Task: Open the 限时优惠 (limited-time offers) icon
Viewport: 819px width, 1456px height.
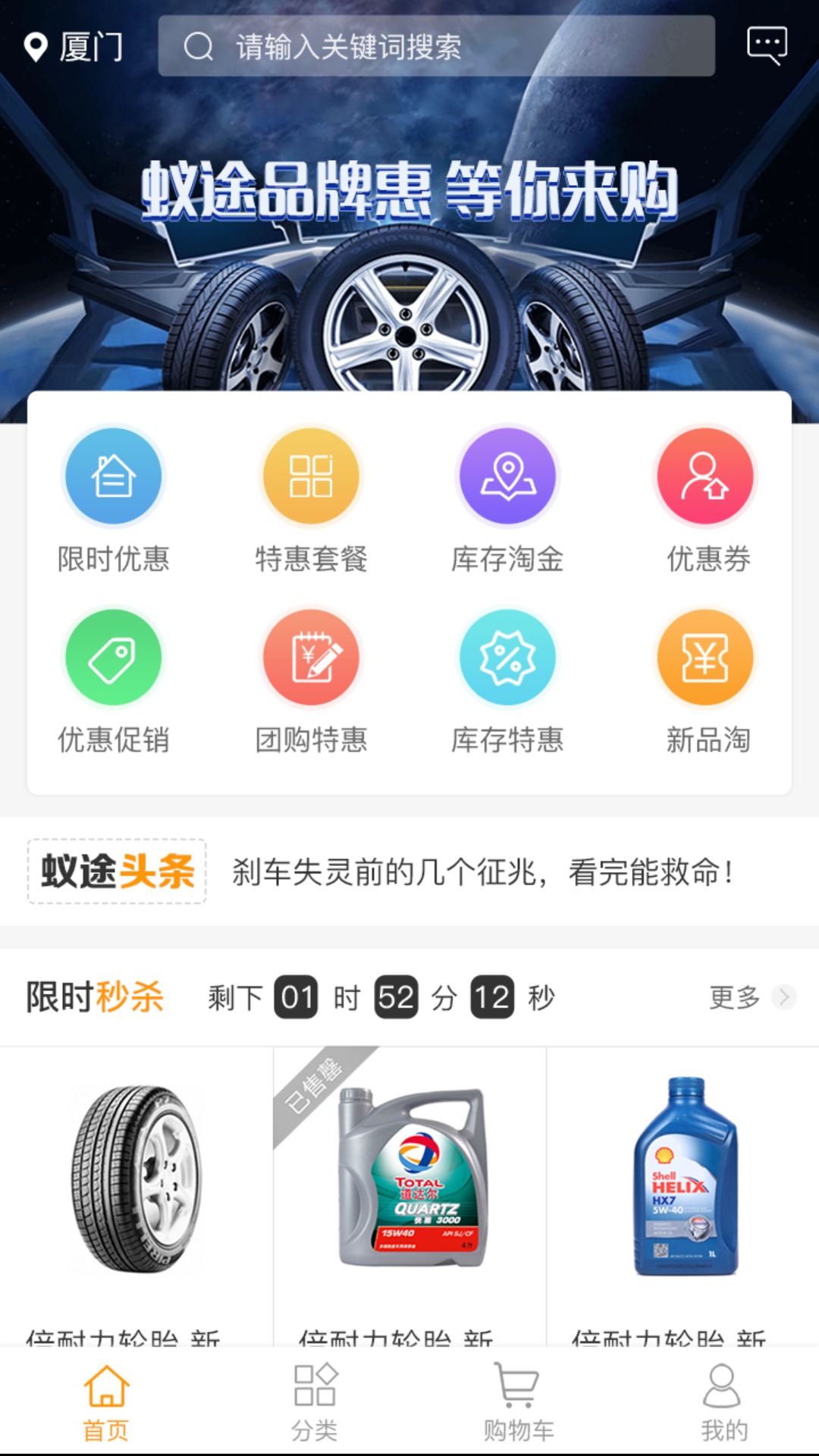Action: click(x=112, y=476)
